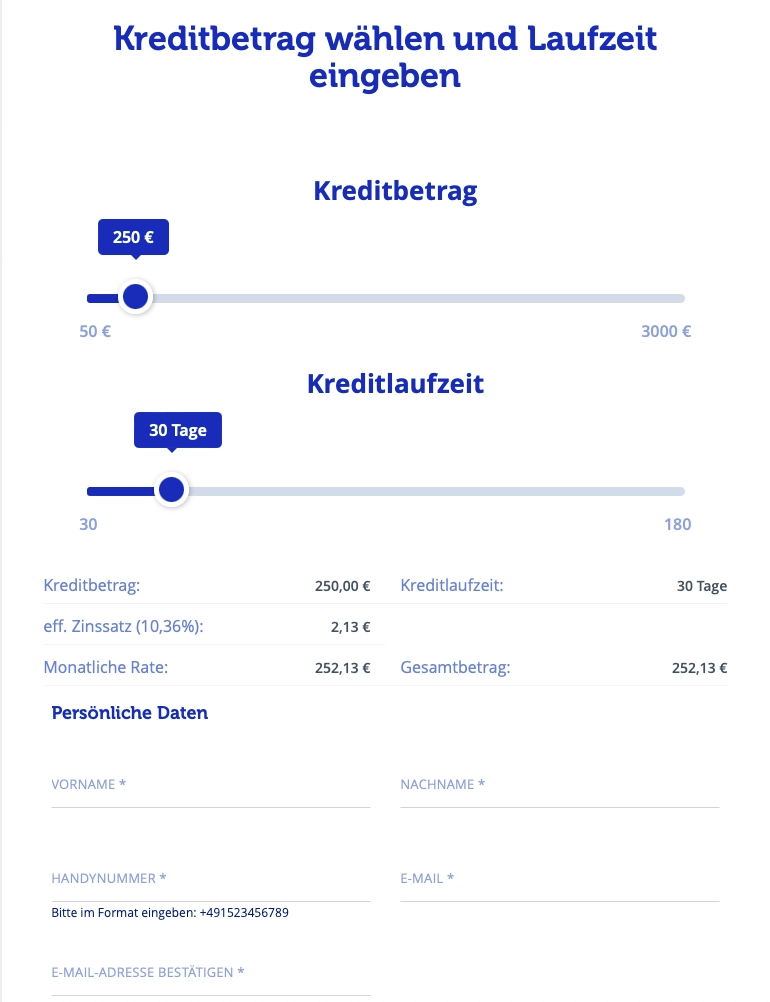Viewport: 770px width, 1002px height.
Task: Tap the E-Mail-Adresse bestätigen field
Action: point(210,974)
